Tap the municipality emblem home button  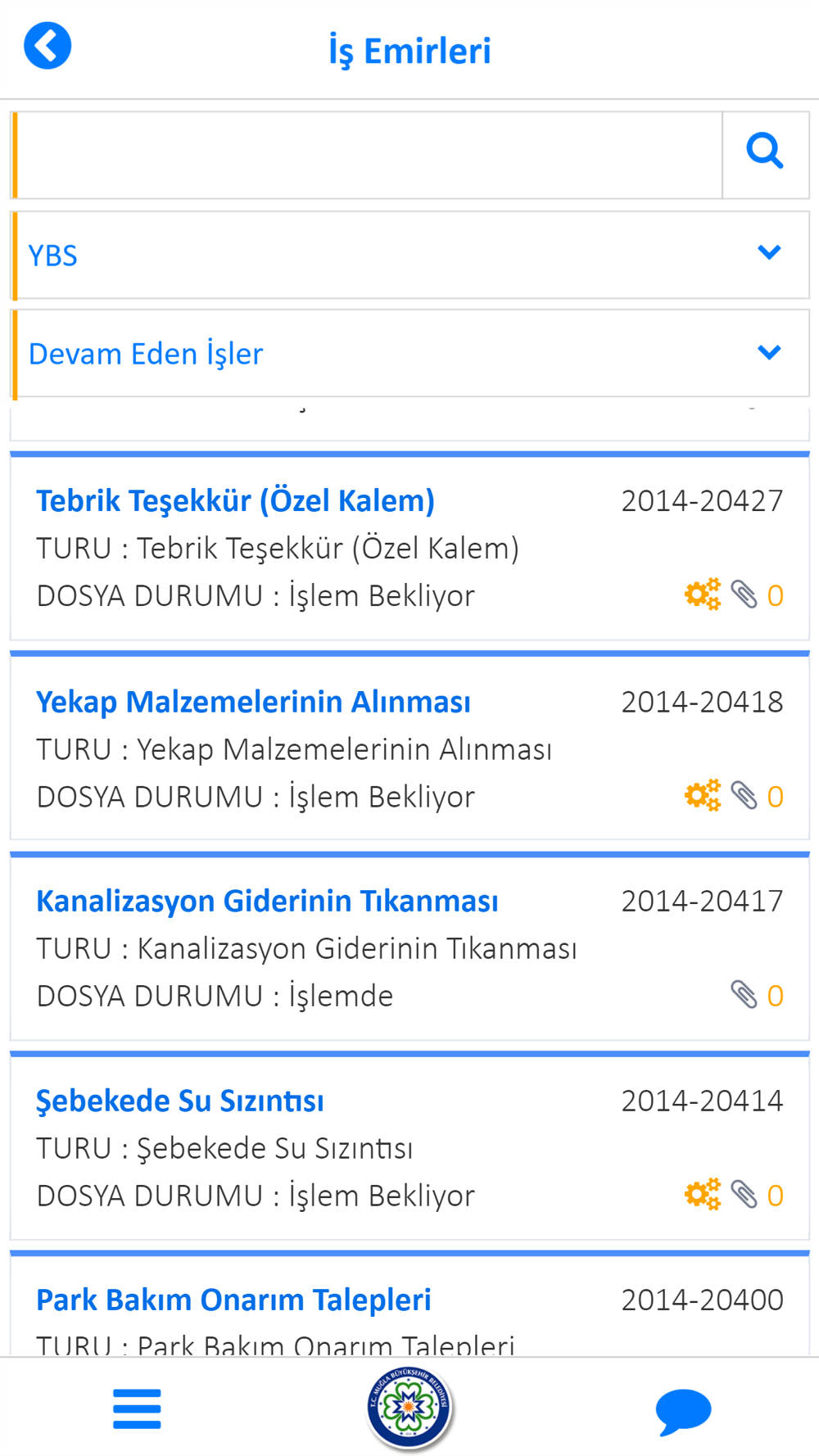point(409,1409)
